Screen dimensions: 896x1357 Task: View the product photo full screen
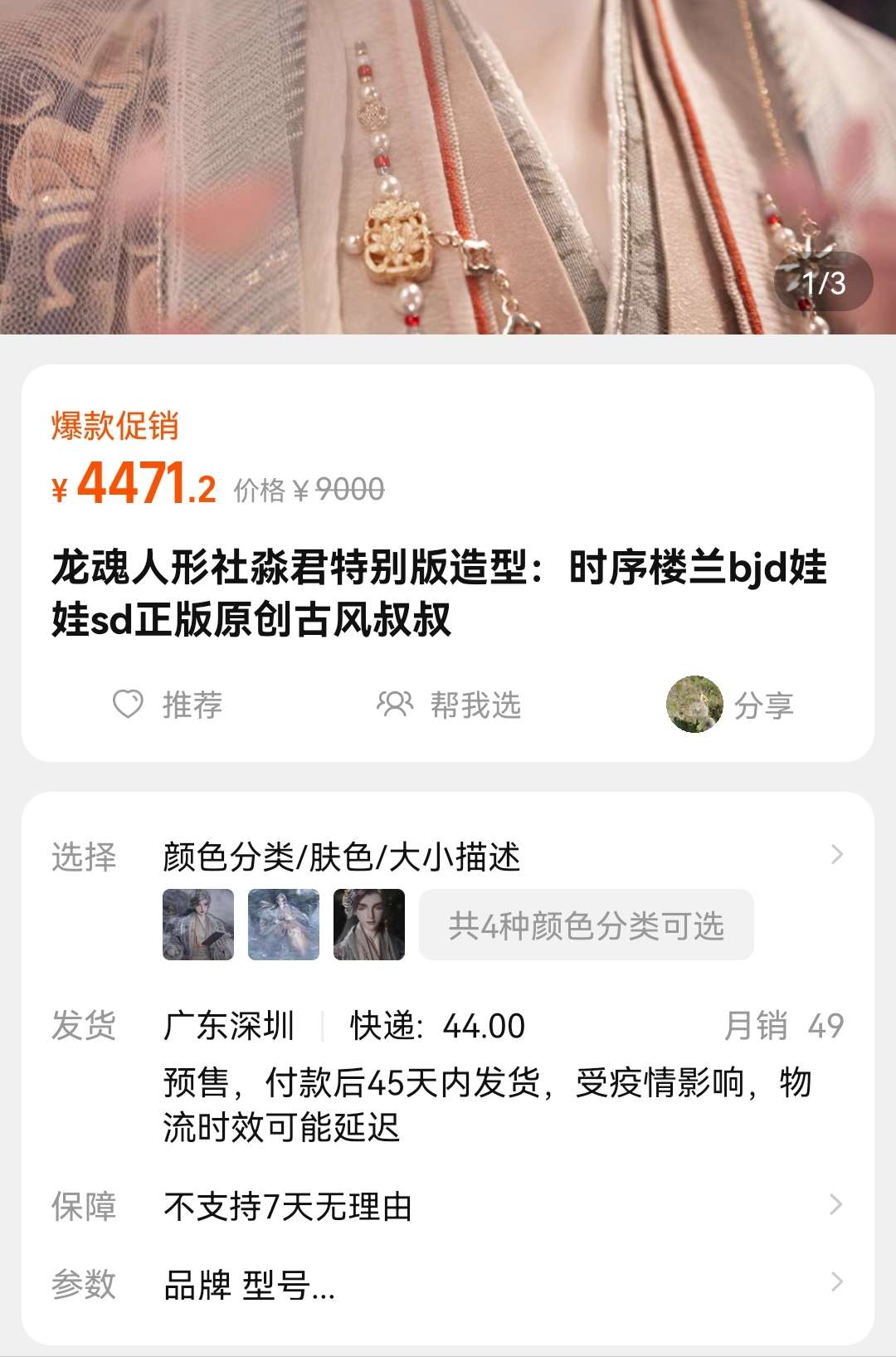[448, 166]
